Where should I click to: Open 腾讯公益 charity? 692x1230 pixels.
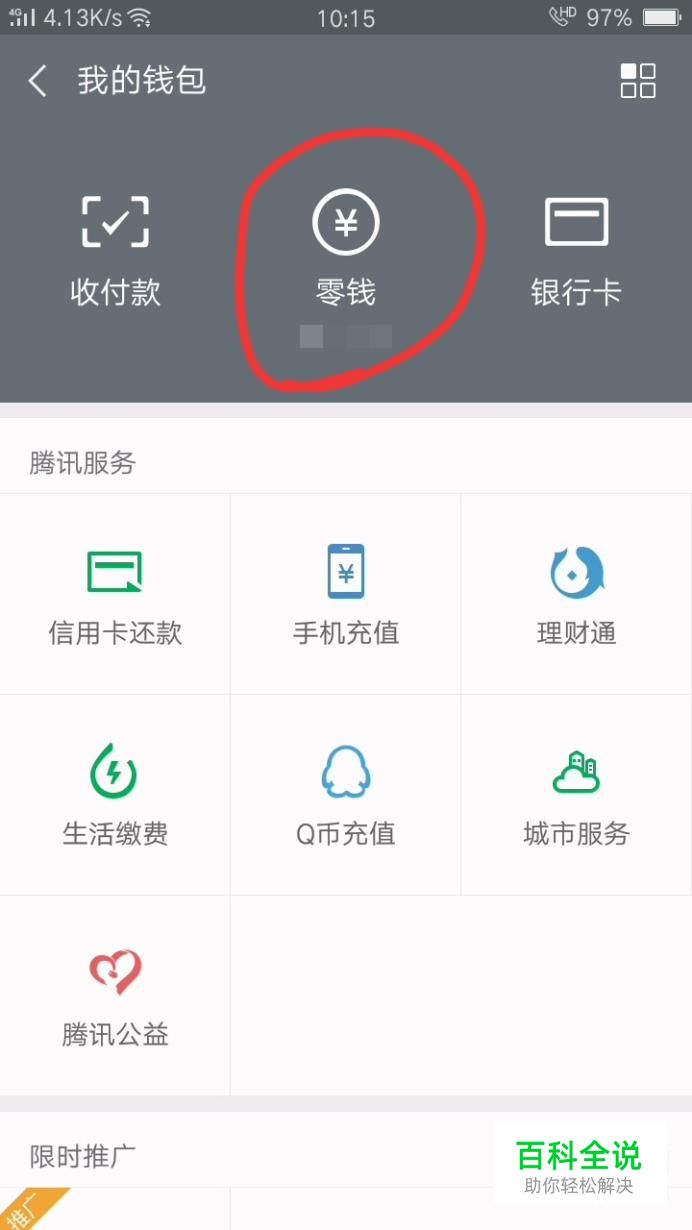click(x=115, y=996)
